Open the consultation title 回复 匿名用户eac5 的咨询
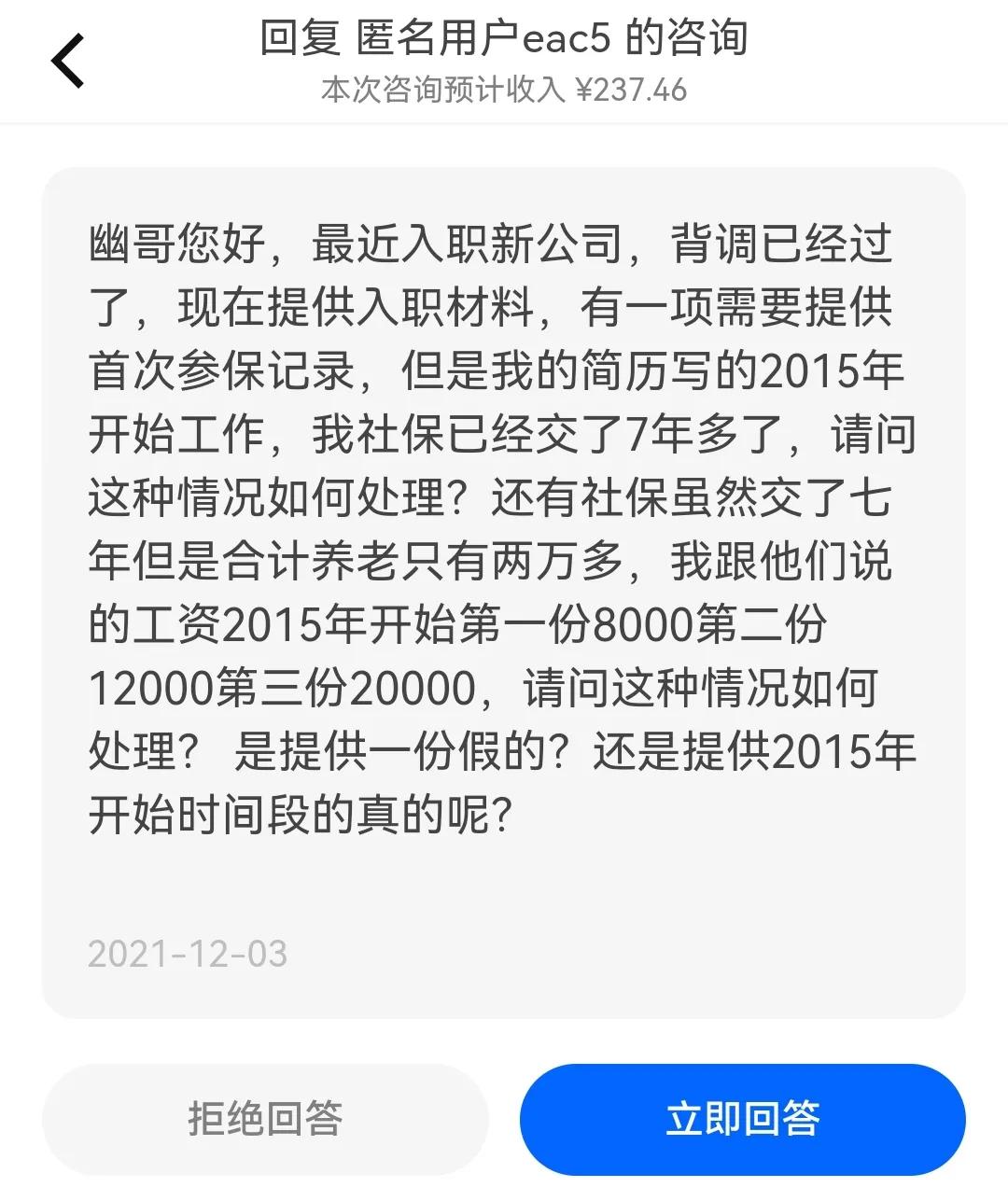The height and width of the screenshot is (1201, 1008). [x=504, y=39]
